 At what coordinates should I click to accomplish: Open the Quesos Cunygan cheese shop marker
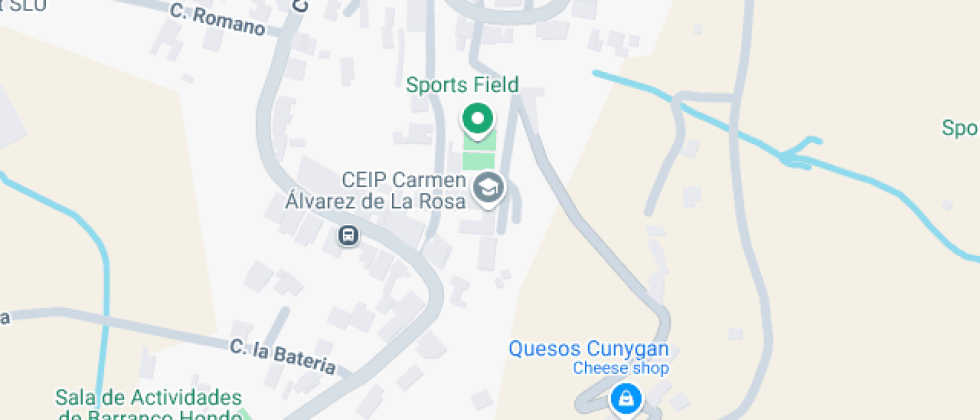click(625, 399)
